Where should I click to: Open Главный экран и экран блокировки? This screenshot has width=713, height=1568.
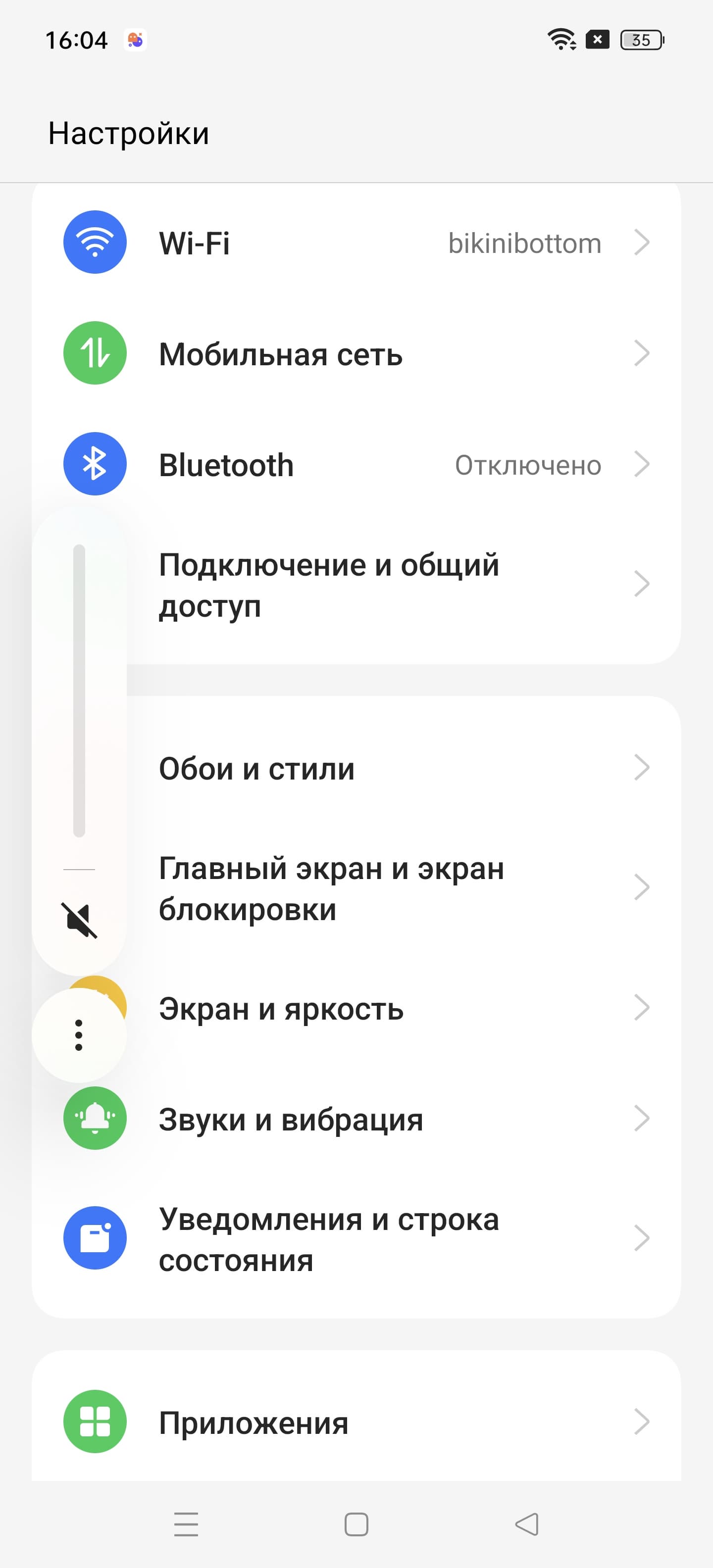coord(390,888)
